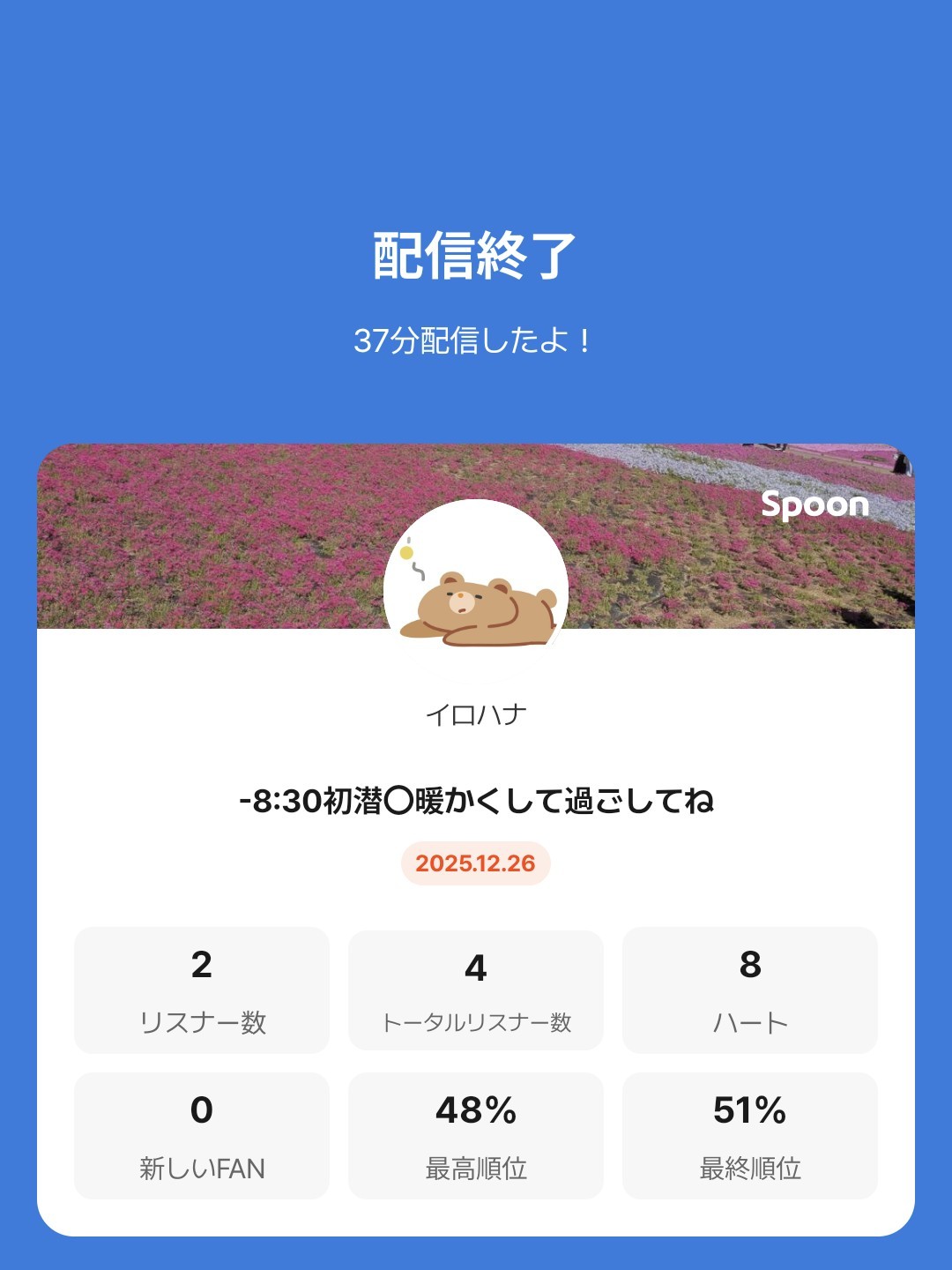The width and height of the screenshot is (952, 1270).
Task: Select the トータルリスナー数 stat card
Action: tap(476, 990)
